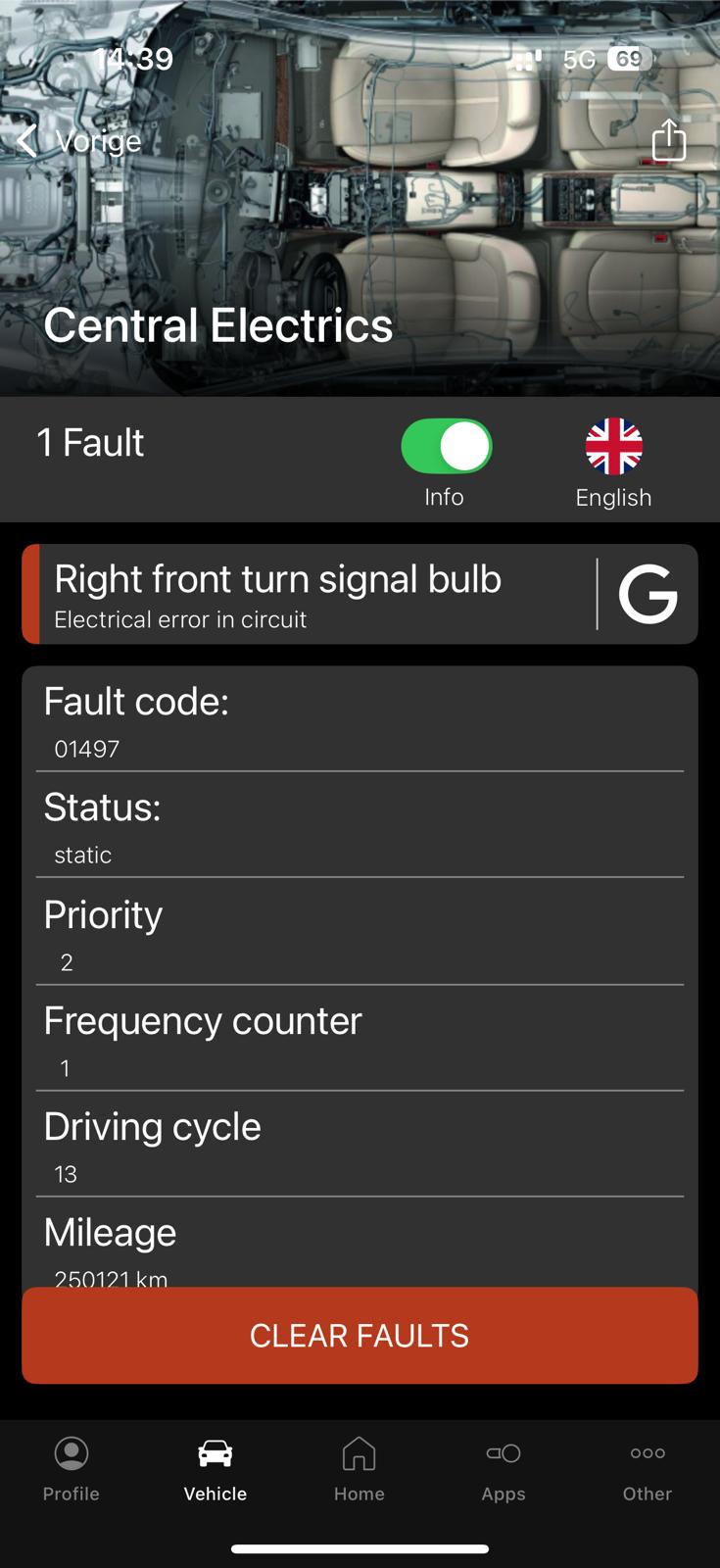Viewport: 720px width, 1568px height.
Task: Search the fault on Google
Action: click(648, 594)
